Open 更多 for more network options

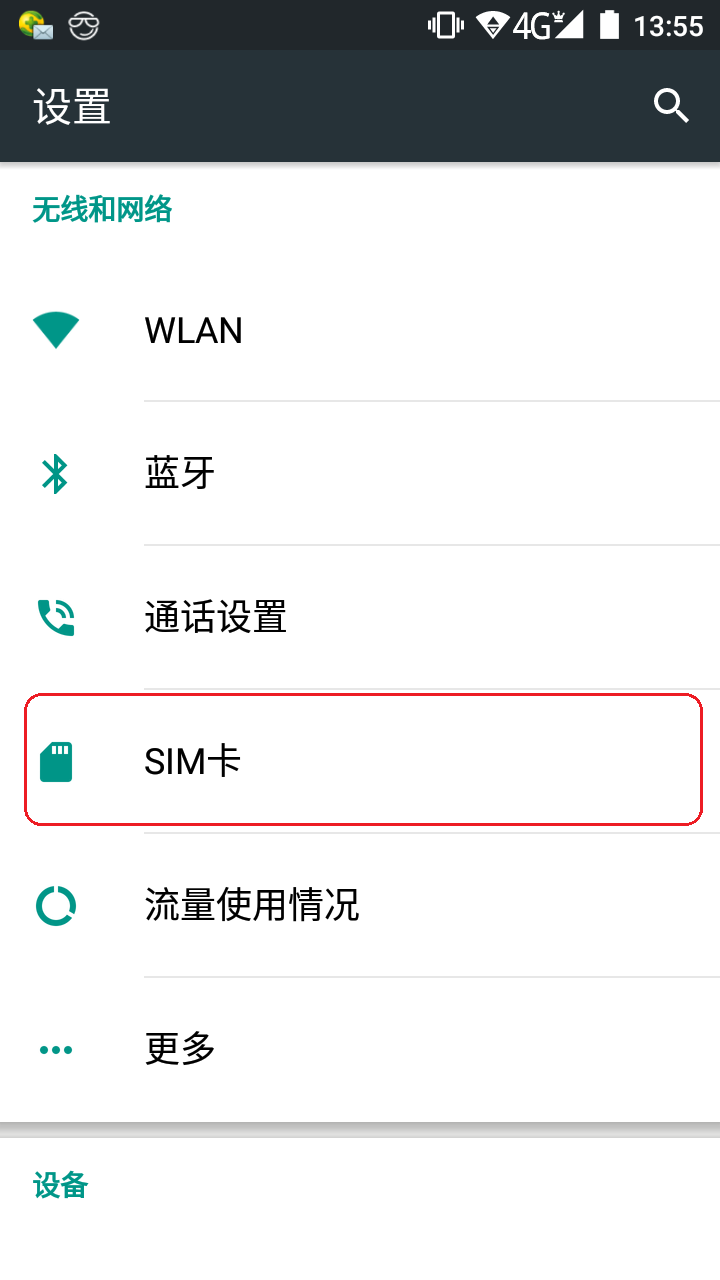(360, 1050)
